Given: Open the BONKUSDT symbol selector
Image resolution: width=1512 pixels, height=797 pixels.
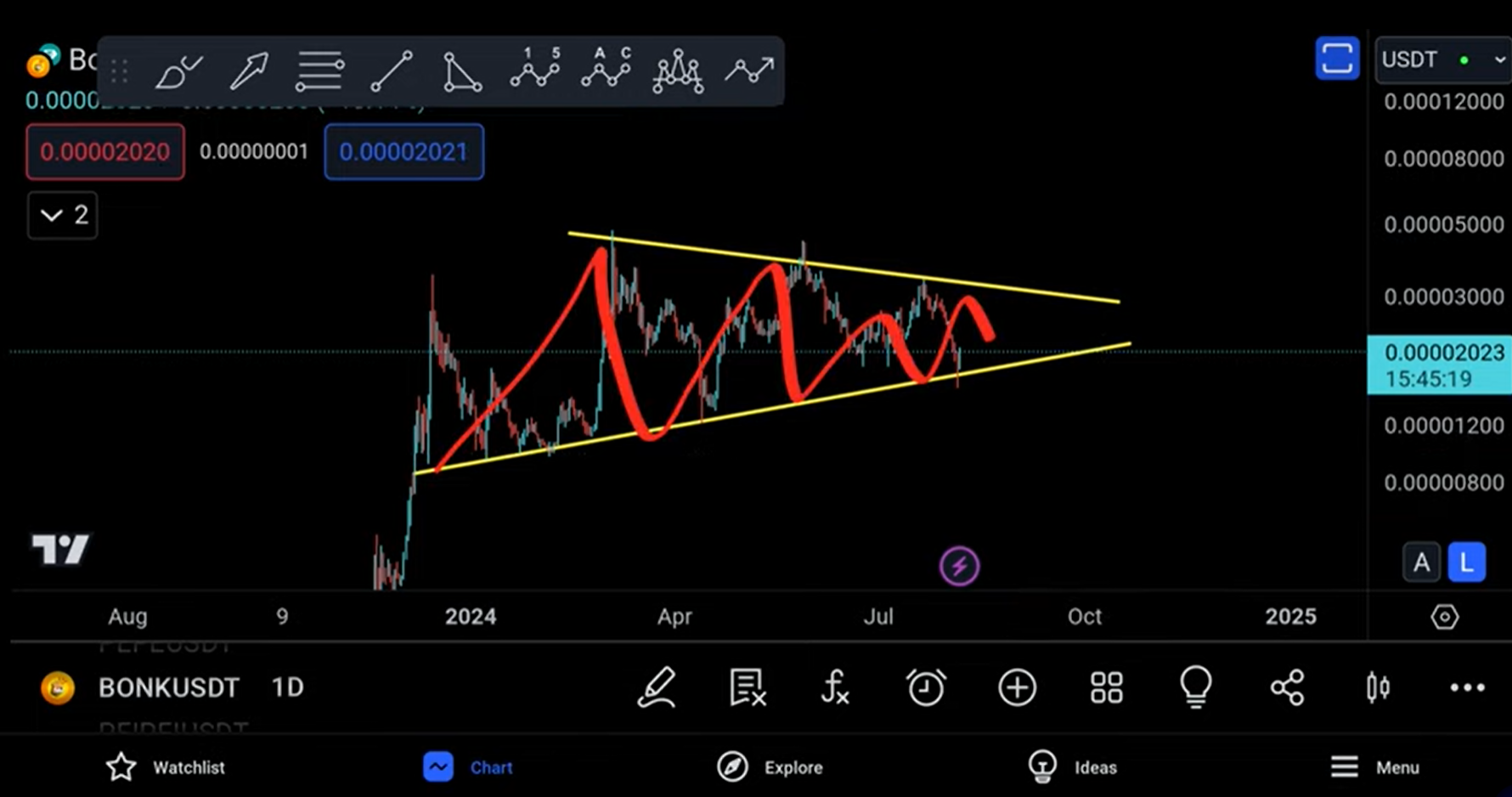Looking at the screenshot, I should pyautogui.click(x=168, y=687).
